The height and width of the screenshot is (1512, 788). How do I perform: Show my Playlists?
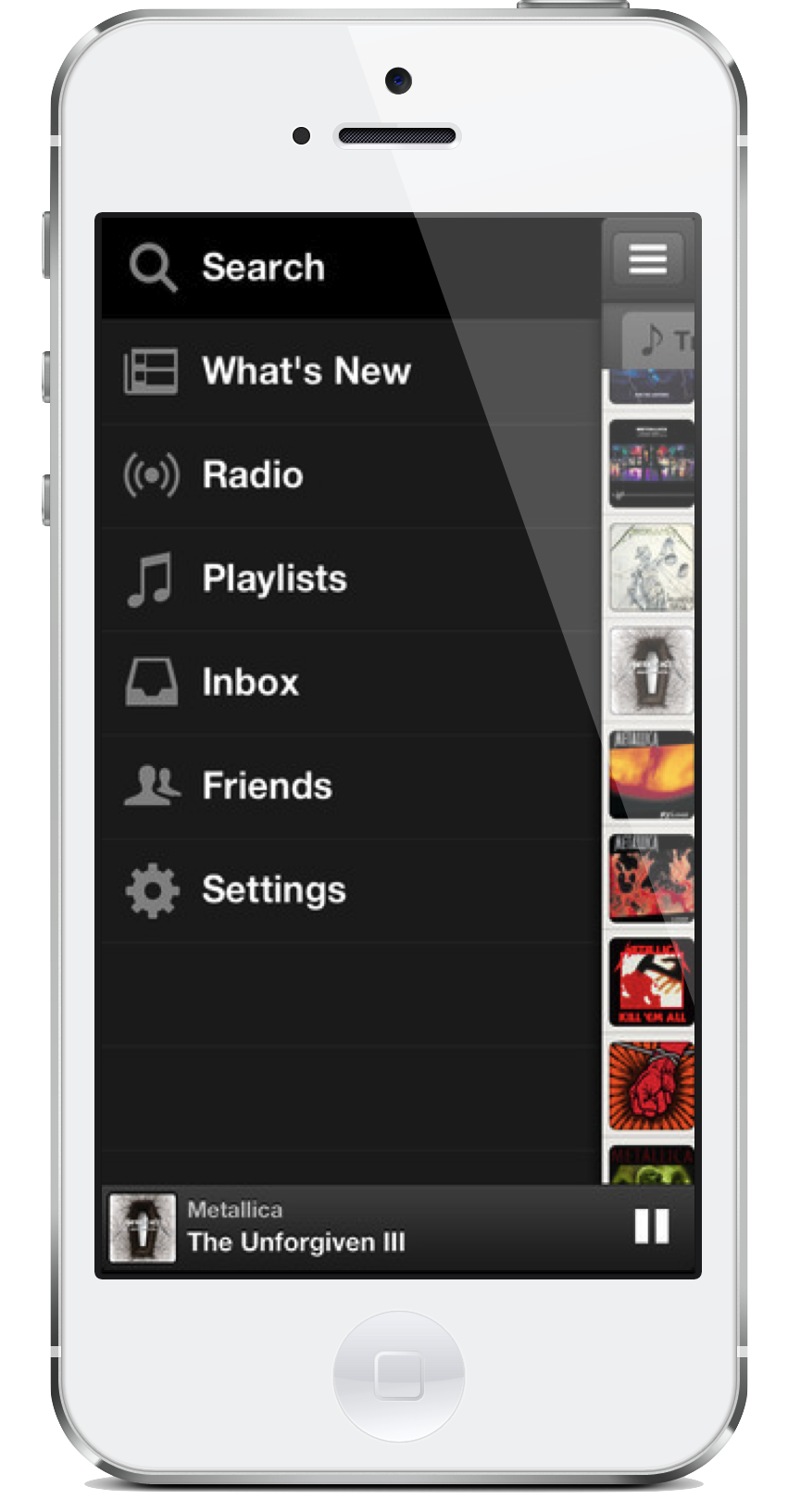(274, 579)
